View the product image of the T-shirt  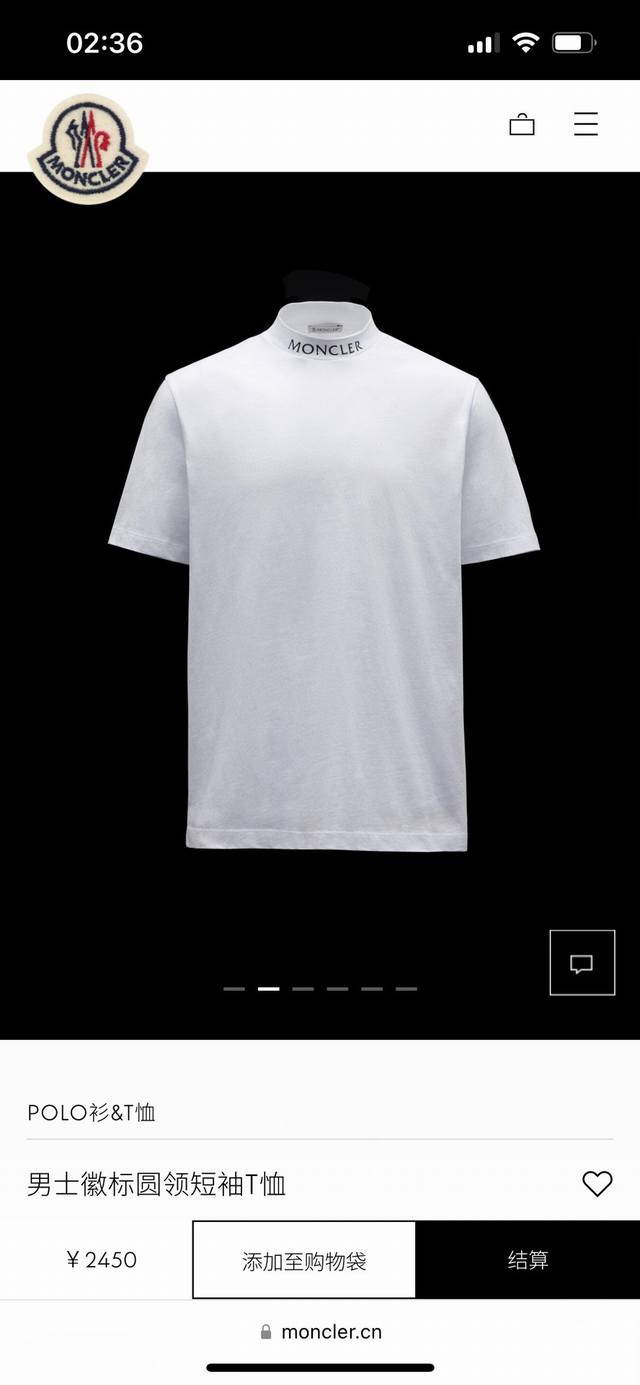324,580
